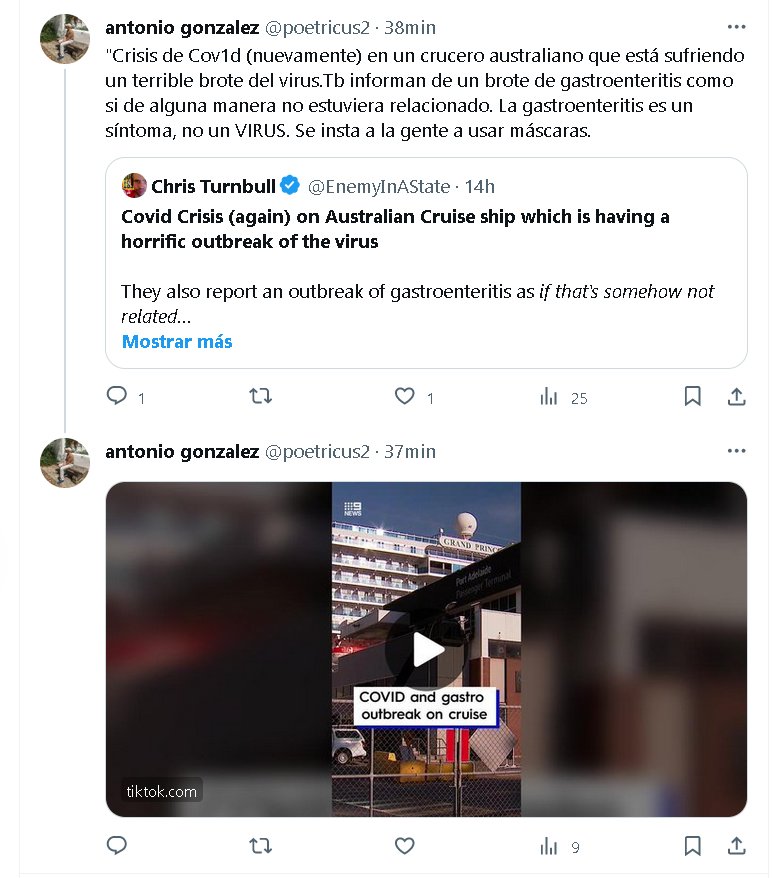Retweet the 38min tweet quoting Chris Turnbull

point(260,397)
